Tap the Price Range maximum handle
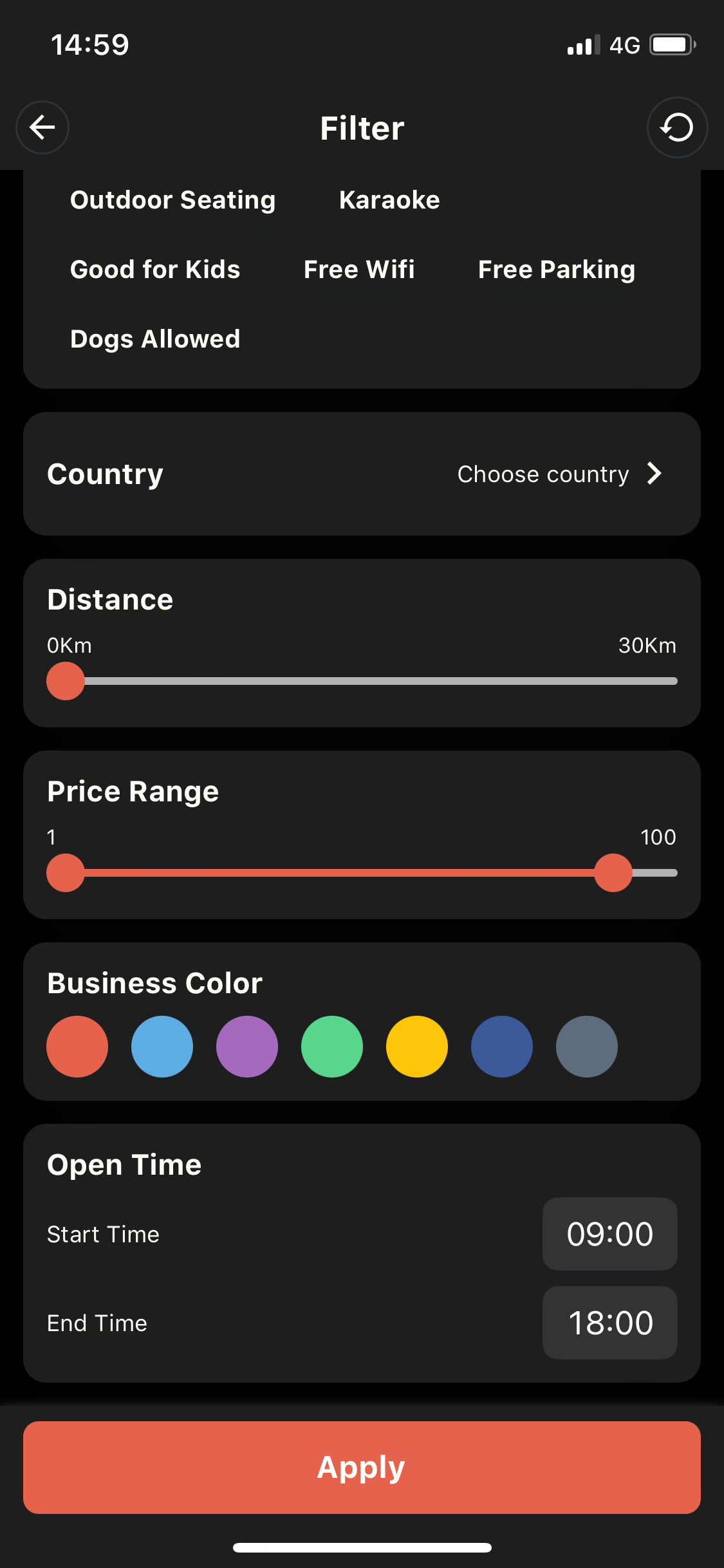 click(613, 873)
